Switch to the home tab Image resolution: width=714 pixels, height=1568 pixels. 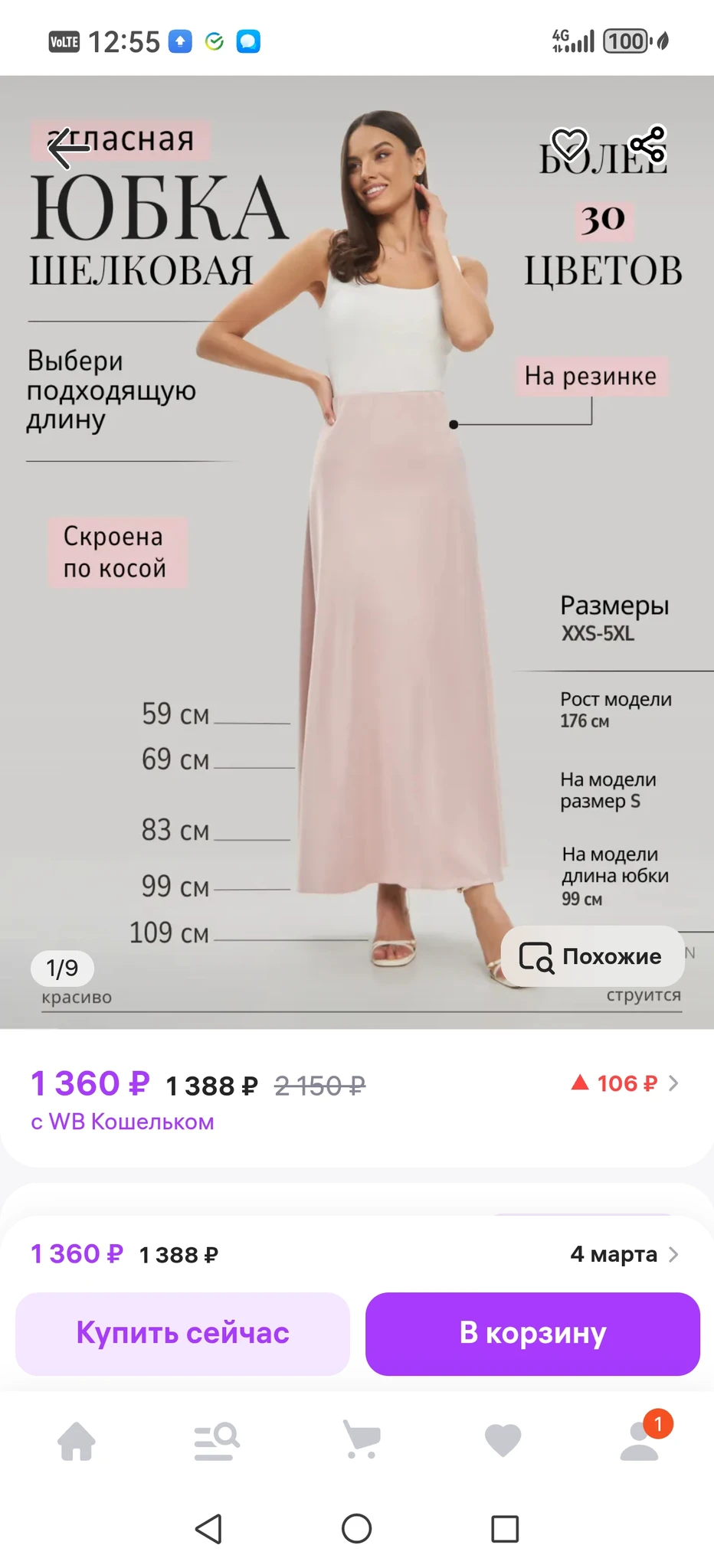coord(77,1441)
